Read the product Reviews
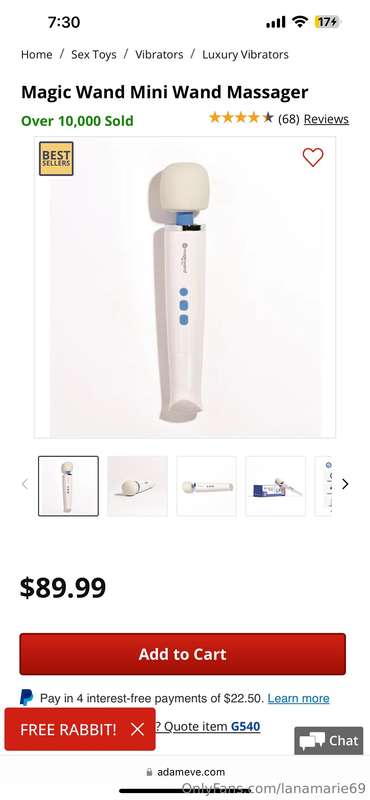This screenshot has width=370, height=800. (326, 119)
